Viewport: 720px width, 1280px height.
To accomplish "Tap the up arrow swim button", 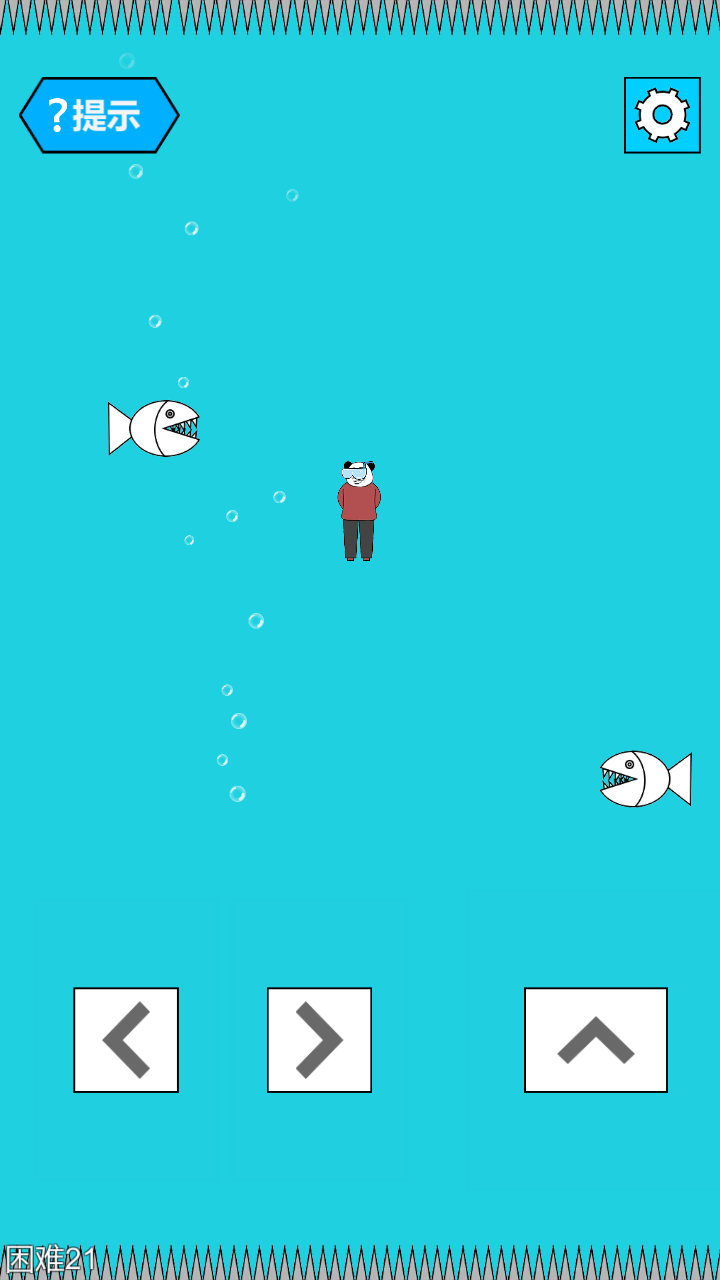I will [596, 1040].
